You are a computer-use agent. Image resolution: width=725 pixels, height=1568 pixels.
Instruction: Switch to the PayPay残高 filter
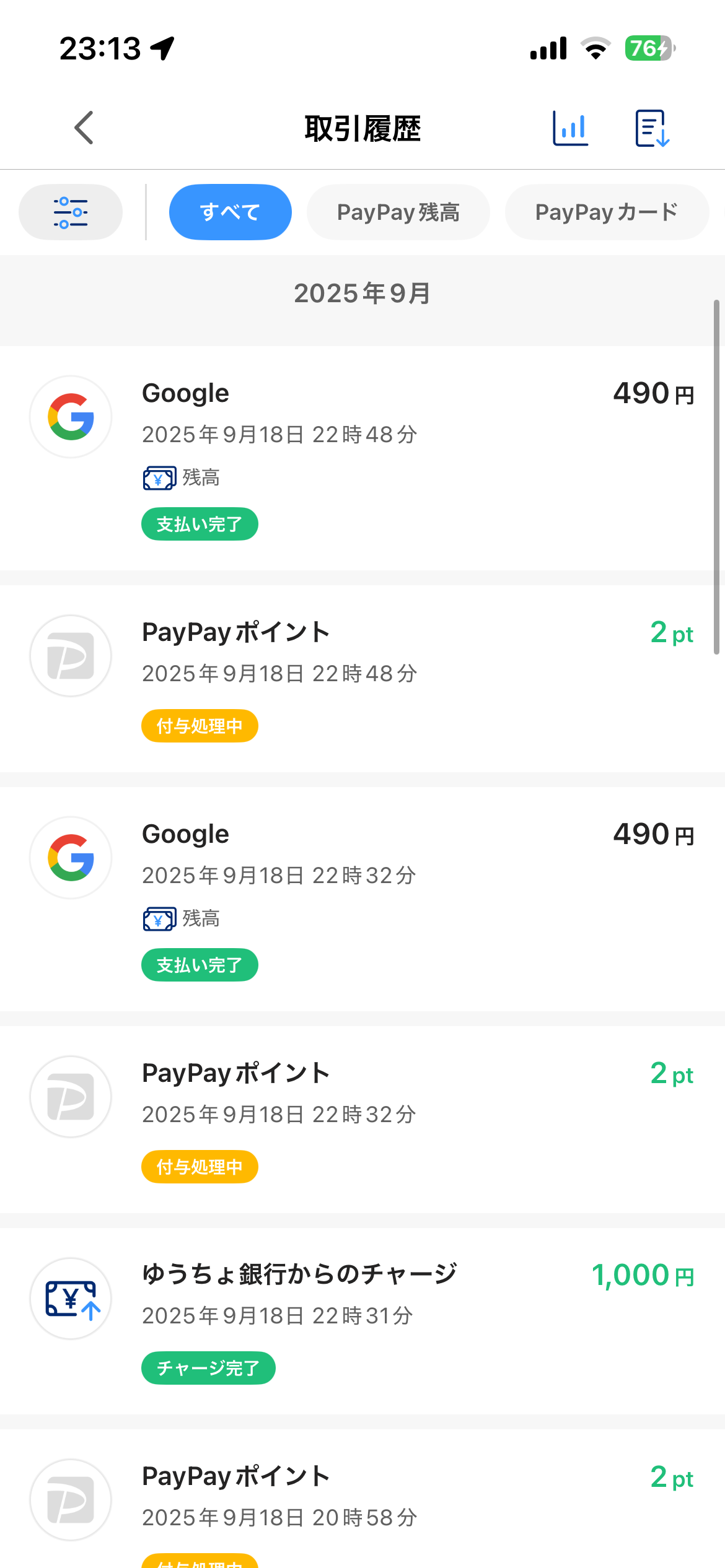398,212
